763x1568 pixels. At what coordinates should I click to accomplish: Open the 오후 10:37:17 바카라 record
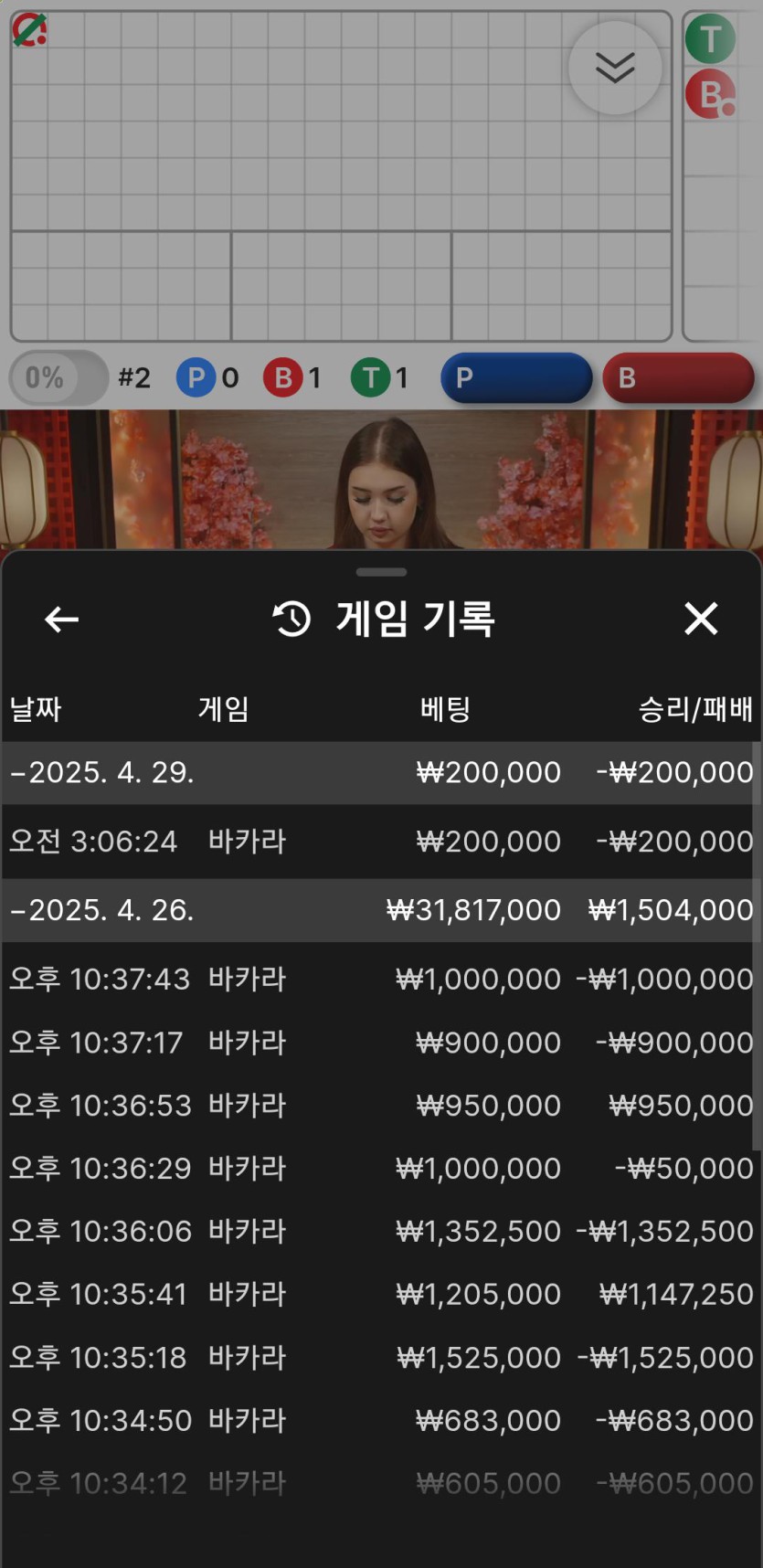click(x=380, y=1043)
